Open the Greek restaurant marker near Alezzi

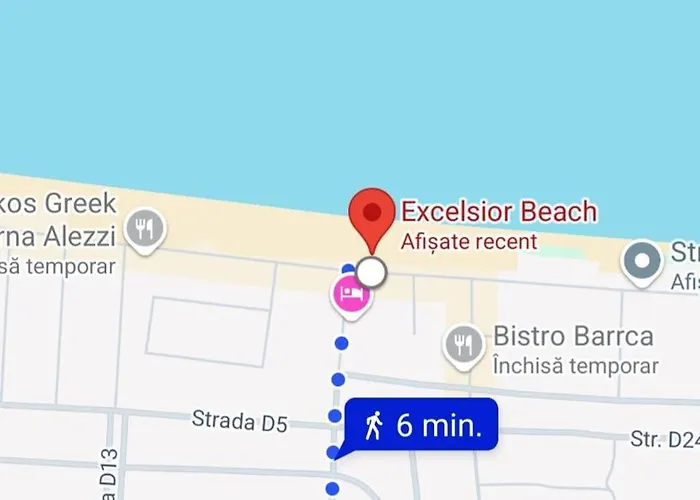[x=146, y=228]
